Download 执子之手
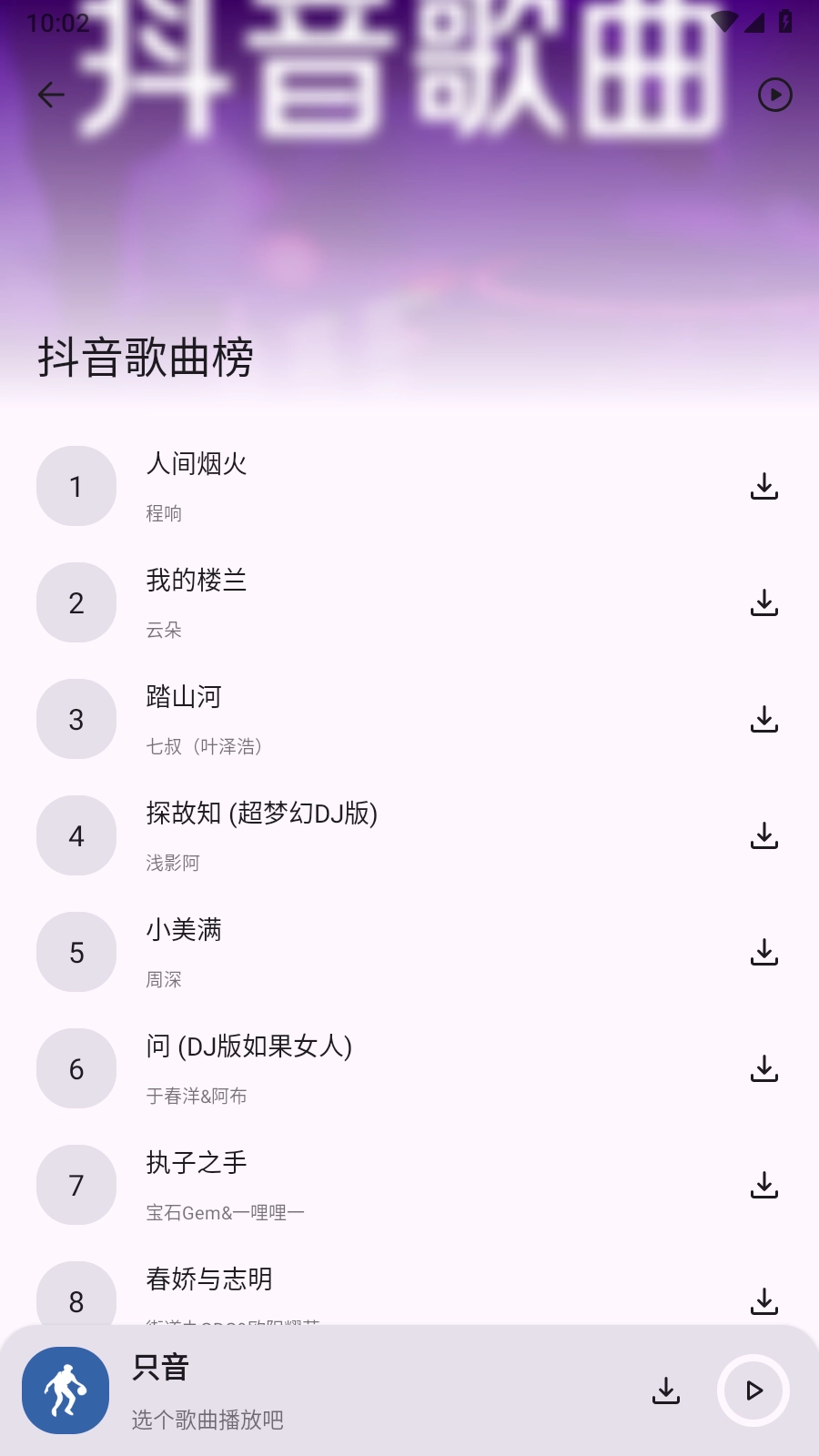Screen dimensions: 819x1456 pyautogui.click(x=764, y=1185)
